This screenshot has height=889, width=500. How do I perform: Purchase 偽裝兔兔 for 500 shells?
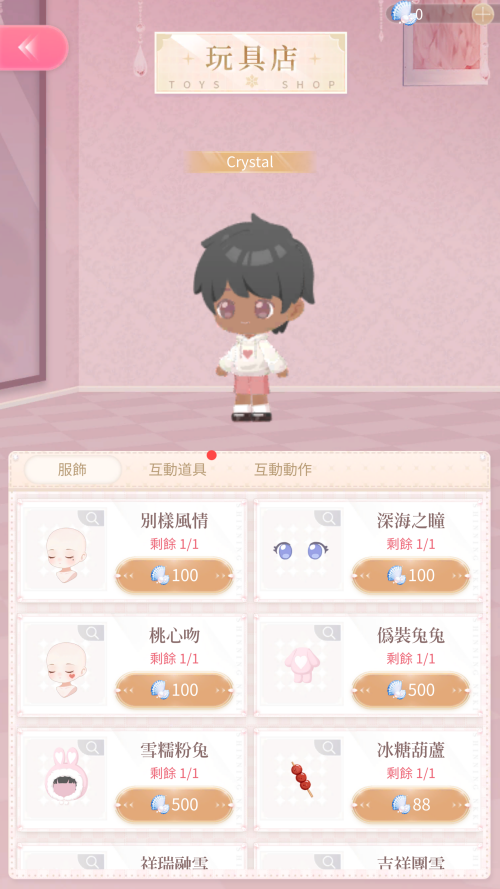tap(411, 690)
